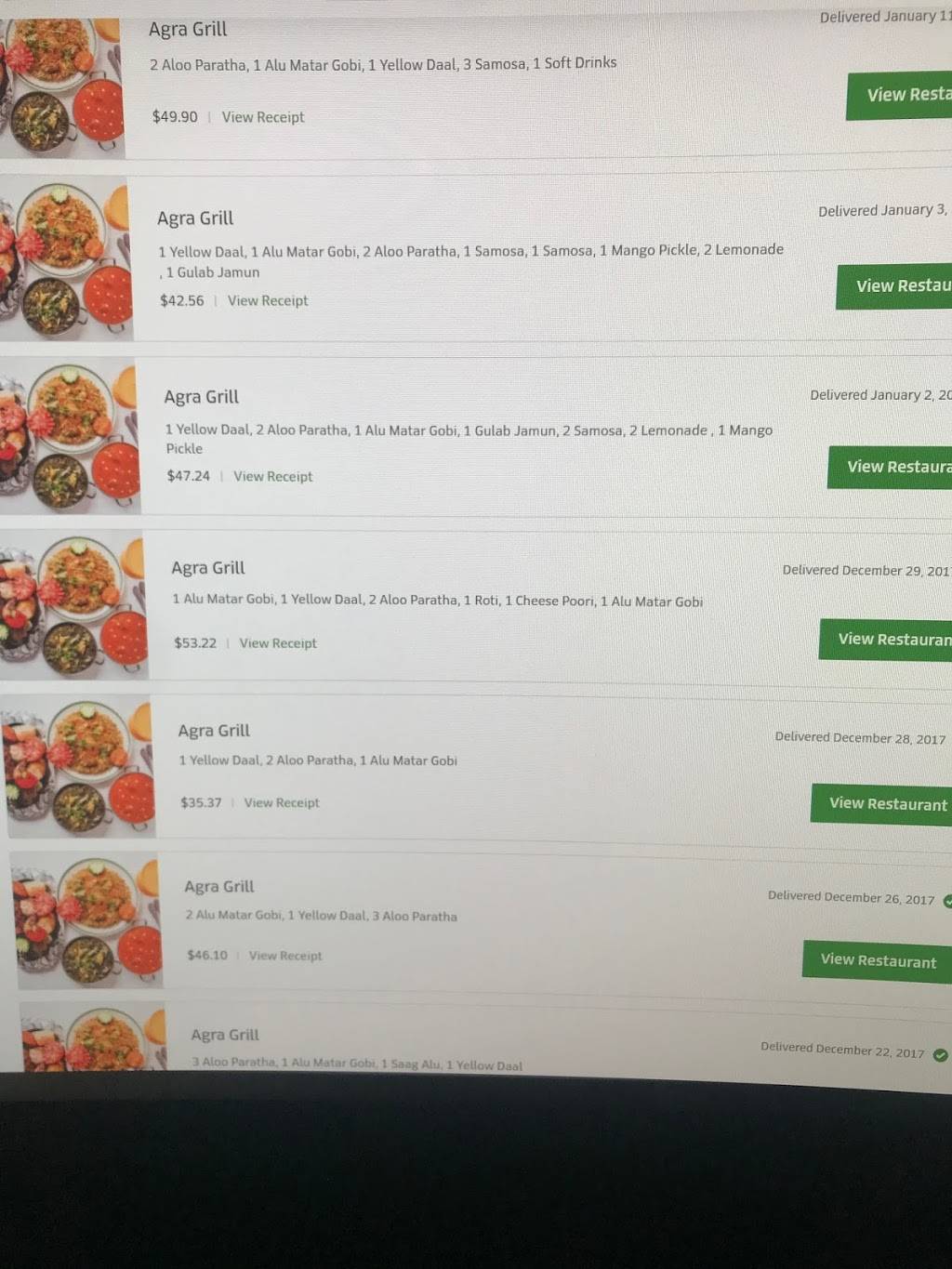Open View Receipt for the $49.90 order

tap(263, 117)
